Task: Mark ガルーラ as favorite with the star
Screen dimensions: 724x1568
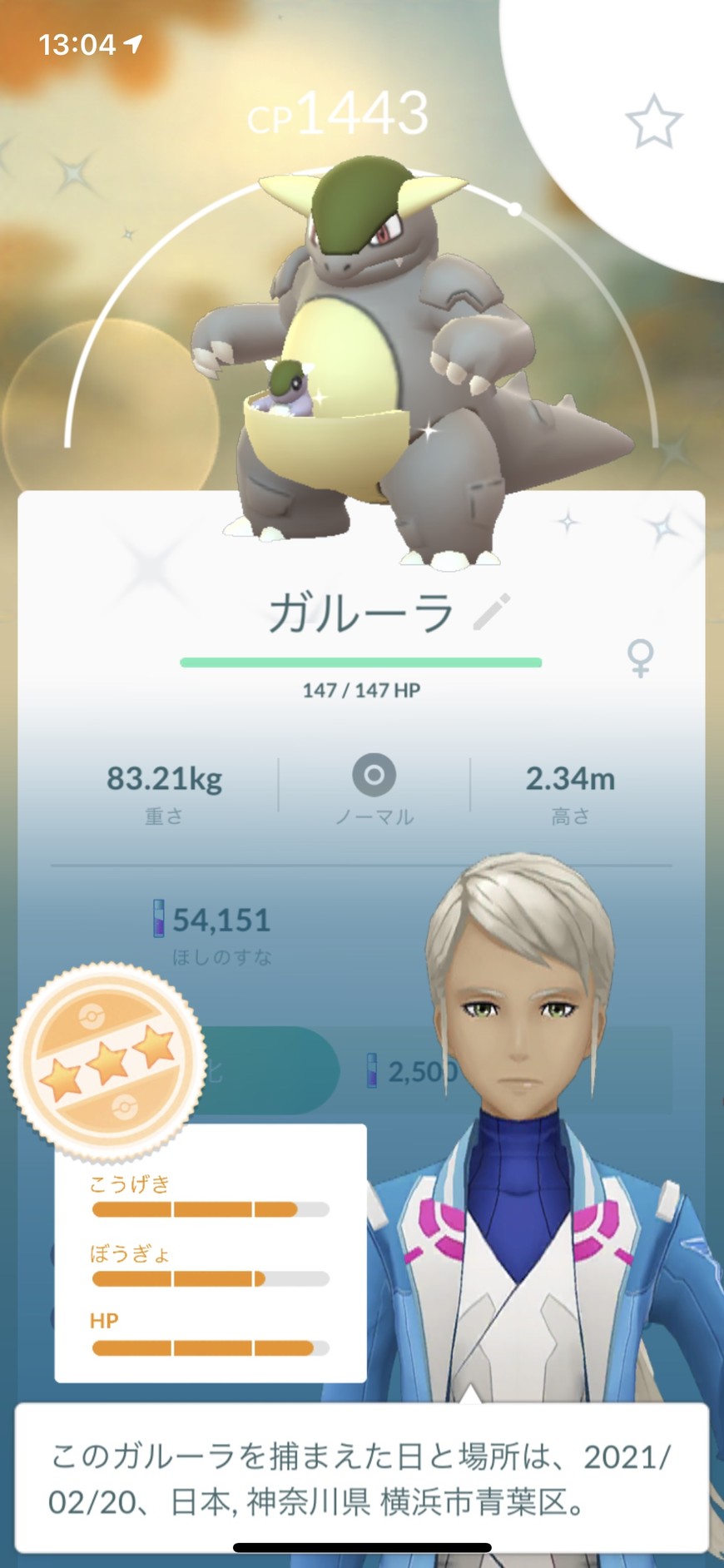Action: [653, 122]
